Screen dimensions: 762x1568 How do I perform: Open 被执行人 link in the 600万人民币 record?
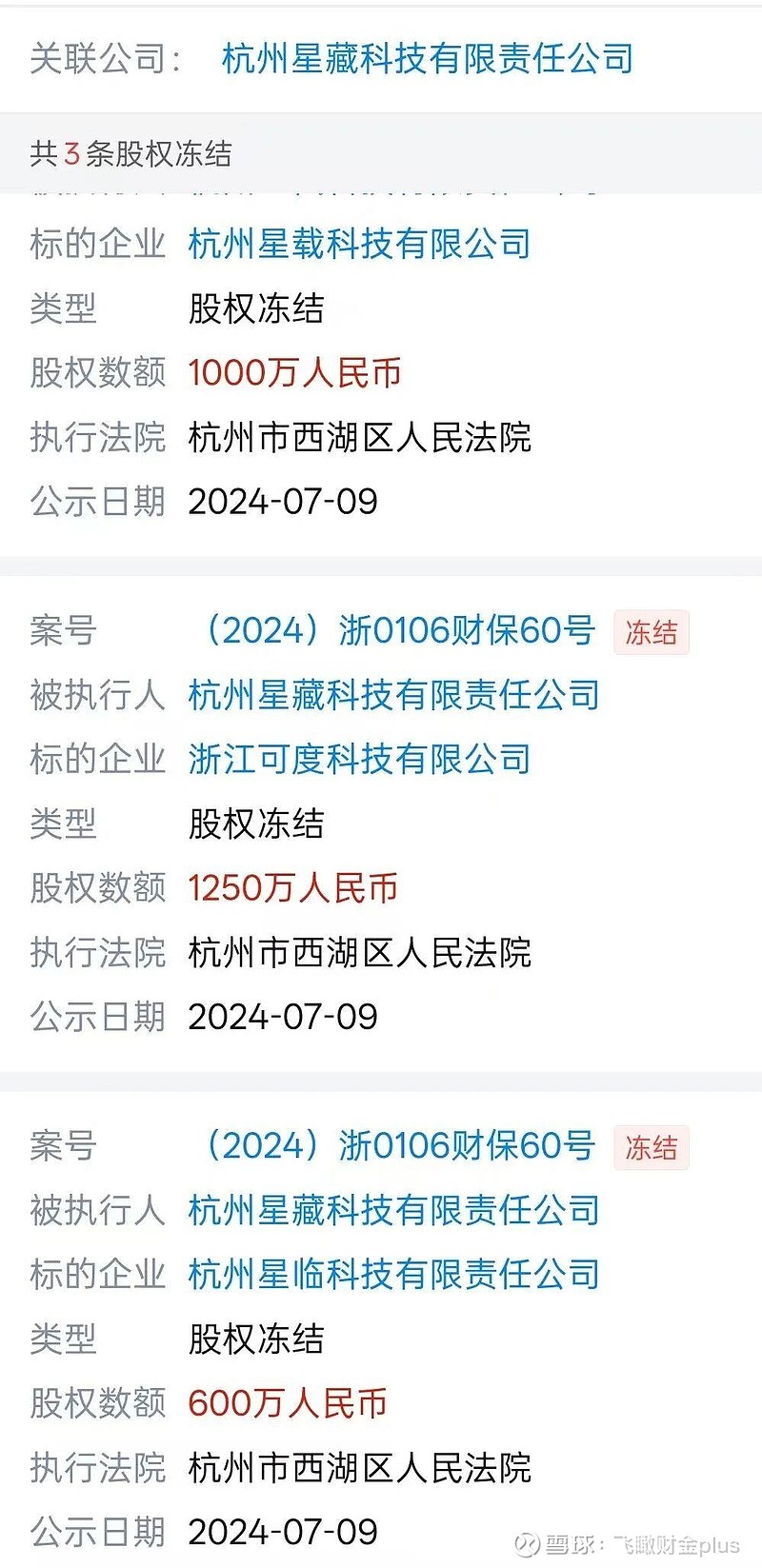point(394,1210)
